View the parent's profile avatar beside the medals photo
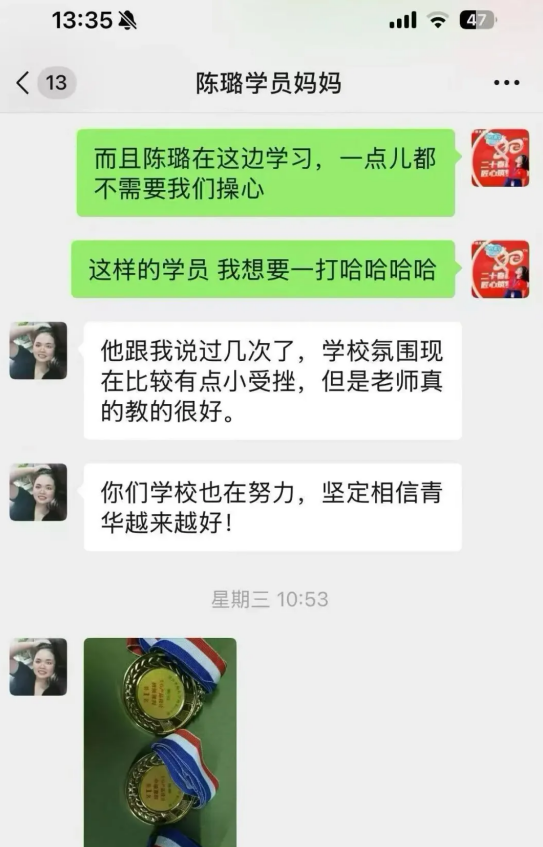 [38, 667]
